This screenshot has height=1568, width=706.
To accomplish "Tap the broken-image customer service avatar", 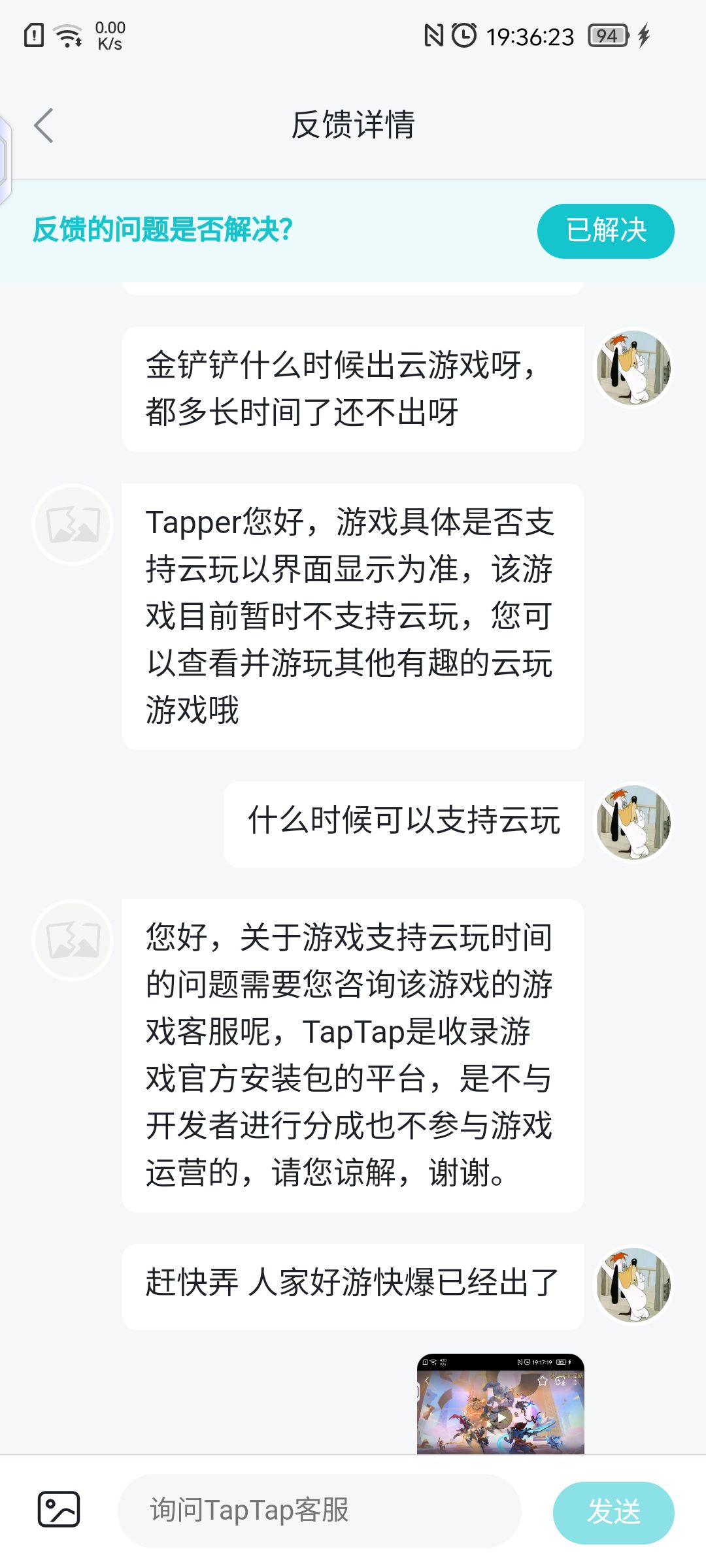I will [x=72, y=523].
